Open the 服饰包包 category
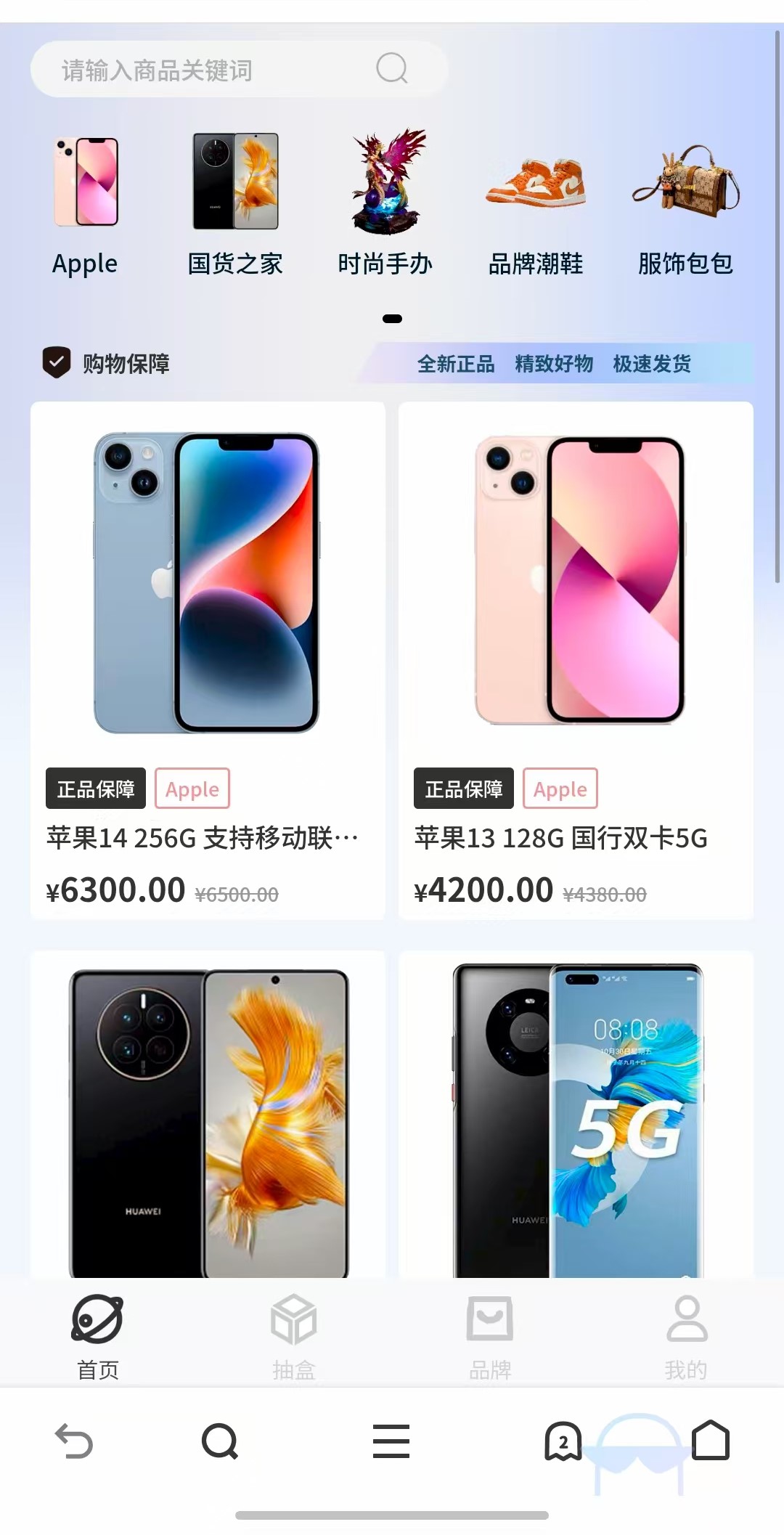This screenshot has width=784, height=1535. (x=685, y=205)
